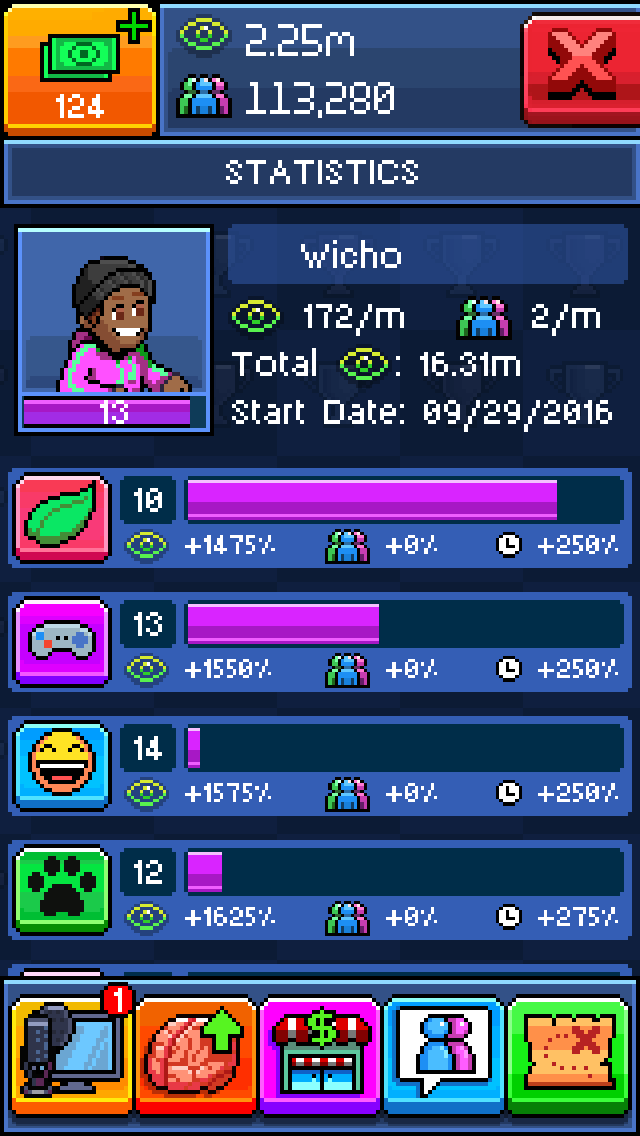
Task: Open the people chat tab
Action: [444, 1054]
